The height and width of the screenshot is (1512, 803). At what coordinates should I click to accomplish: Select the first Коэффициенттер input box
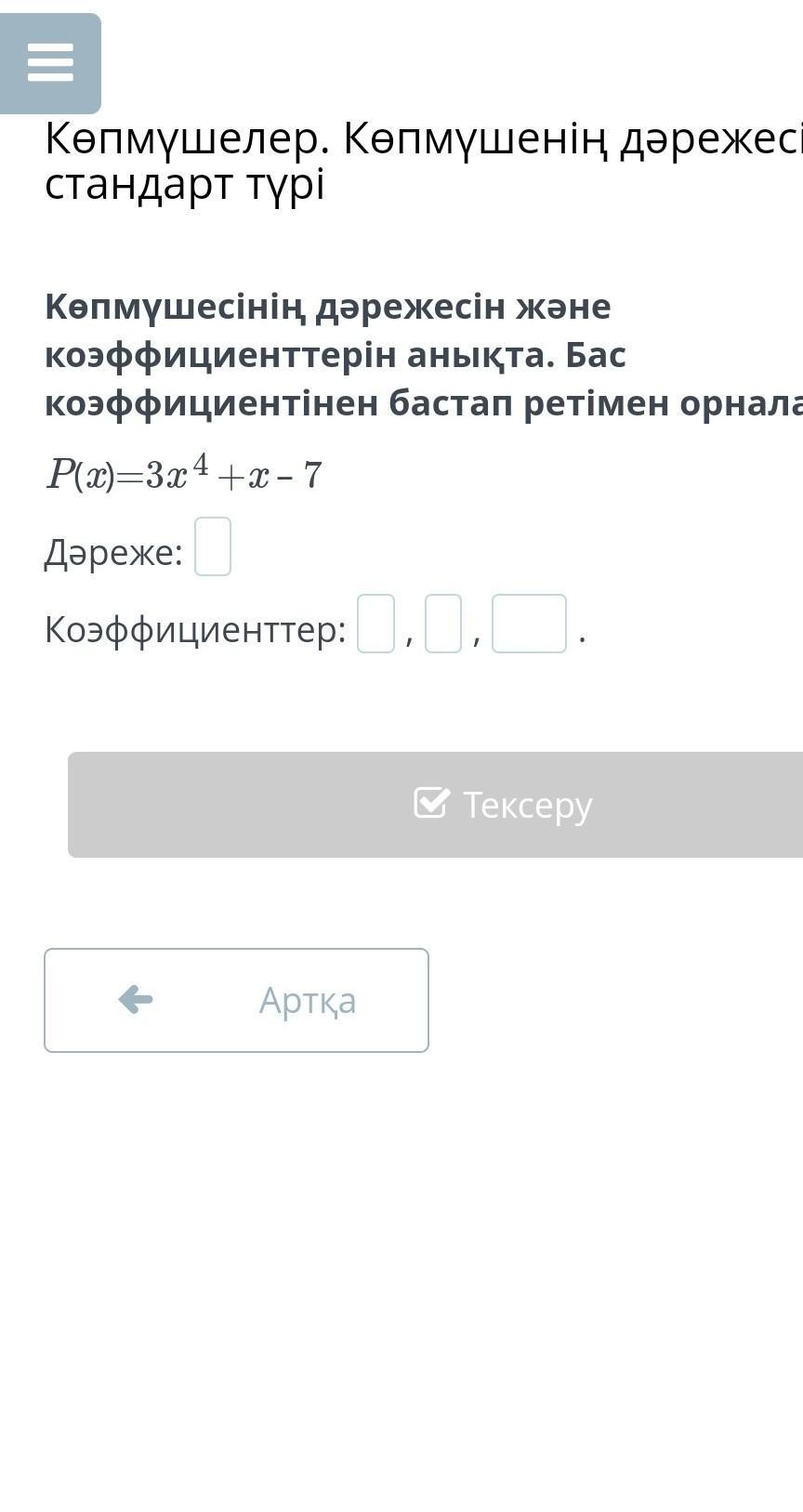pyautogui.click(x=375, y=625)
